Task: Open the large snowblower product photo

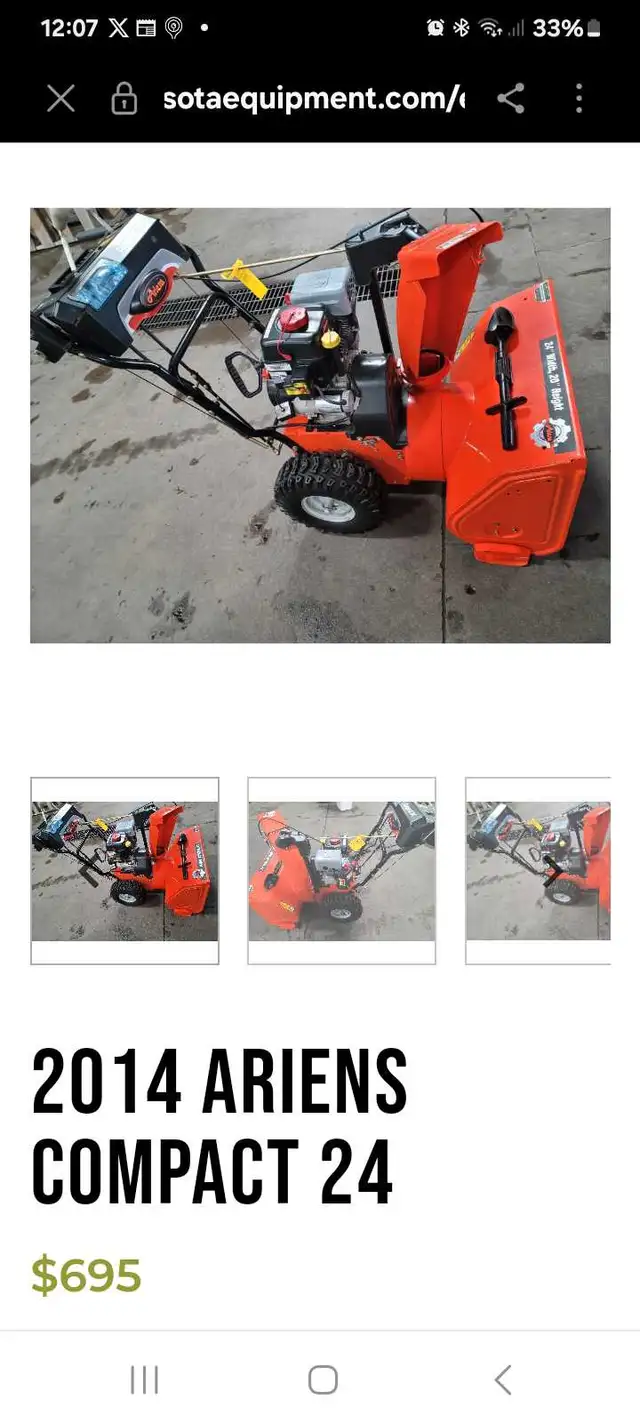Action: pos(320,425)
